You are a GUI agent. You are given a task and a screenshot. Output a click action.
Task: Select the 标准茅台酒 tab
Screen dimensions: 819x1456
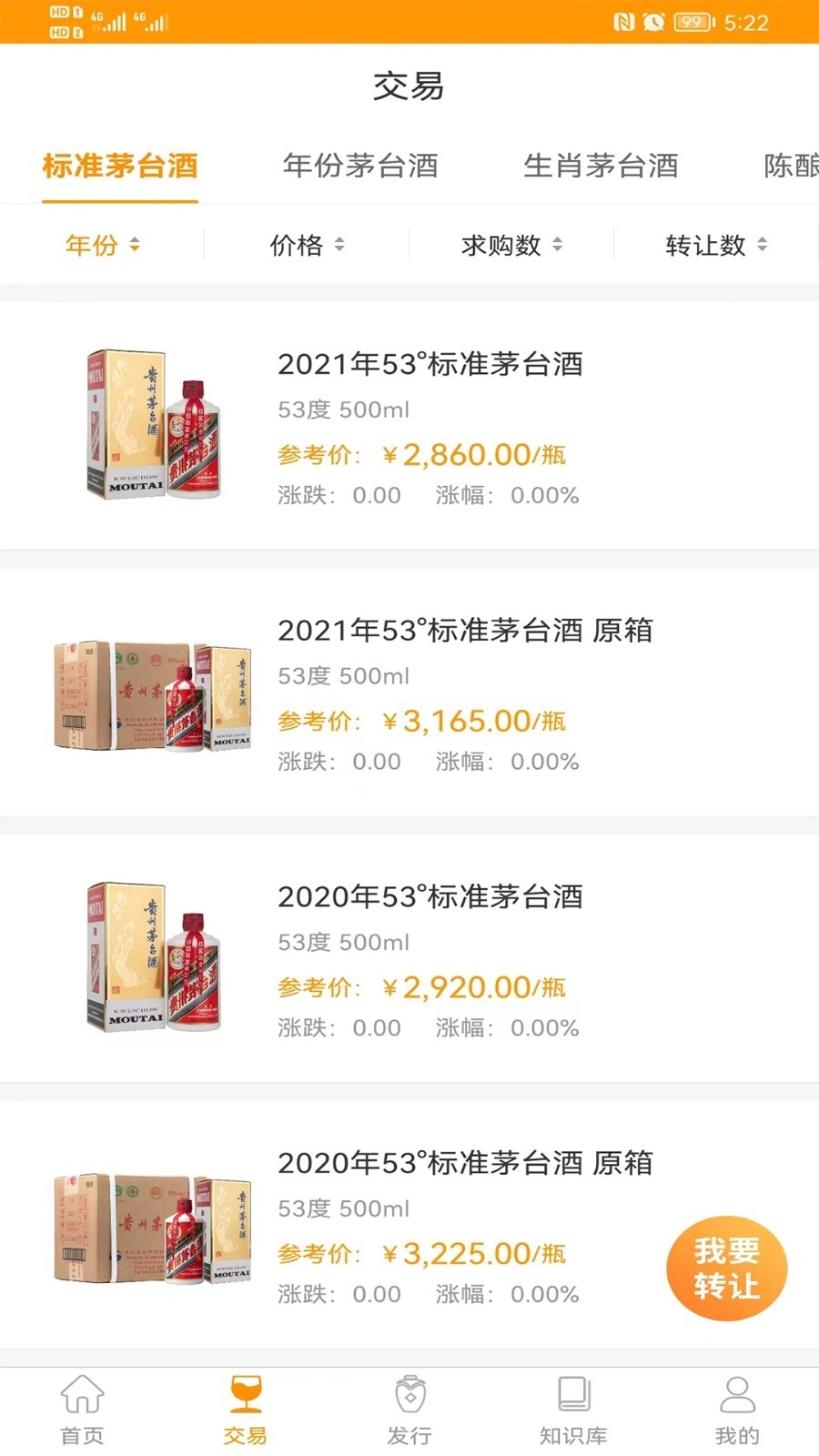point(120,166)
